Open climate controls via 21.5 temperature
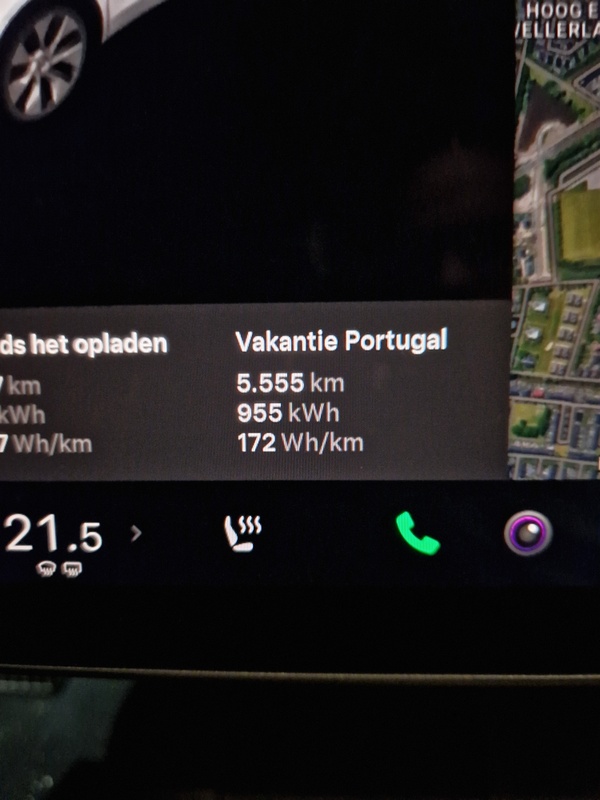Screen dimensions: 600x800 coord(55,537)
